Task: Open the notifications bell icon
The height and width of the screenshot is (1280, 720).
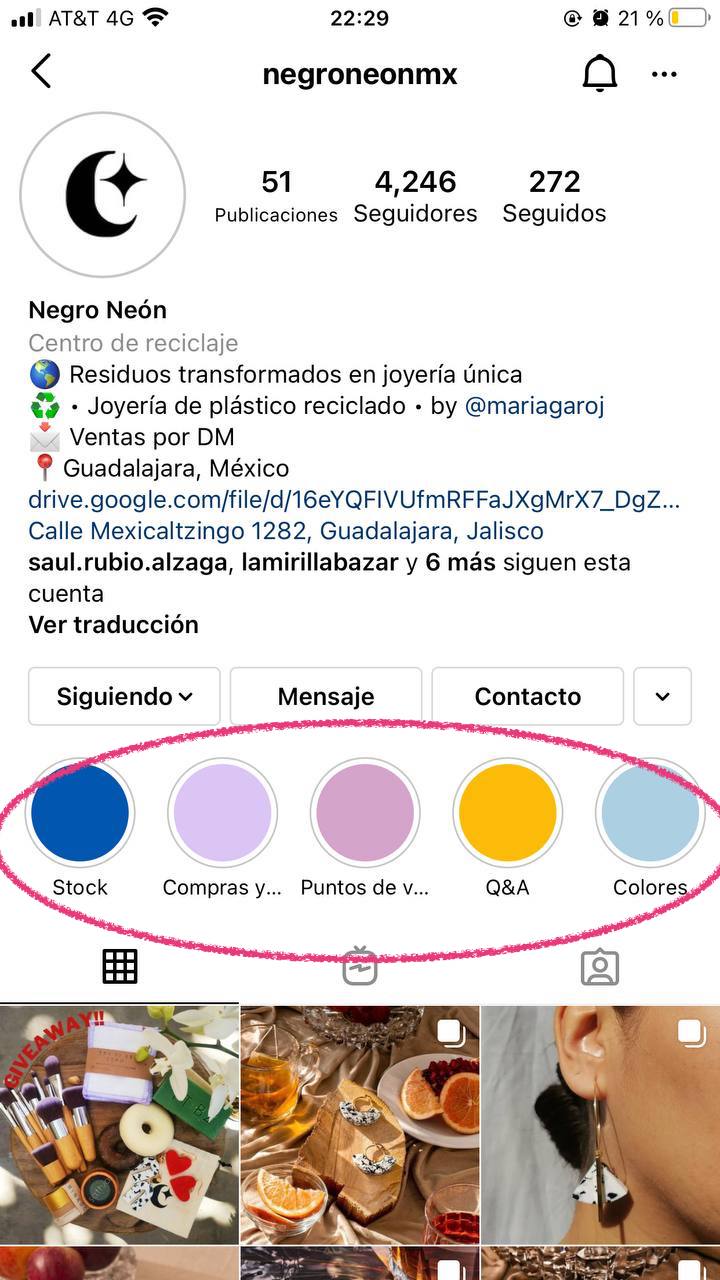Action: (x=599, y=73)
